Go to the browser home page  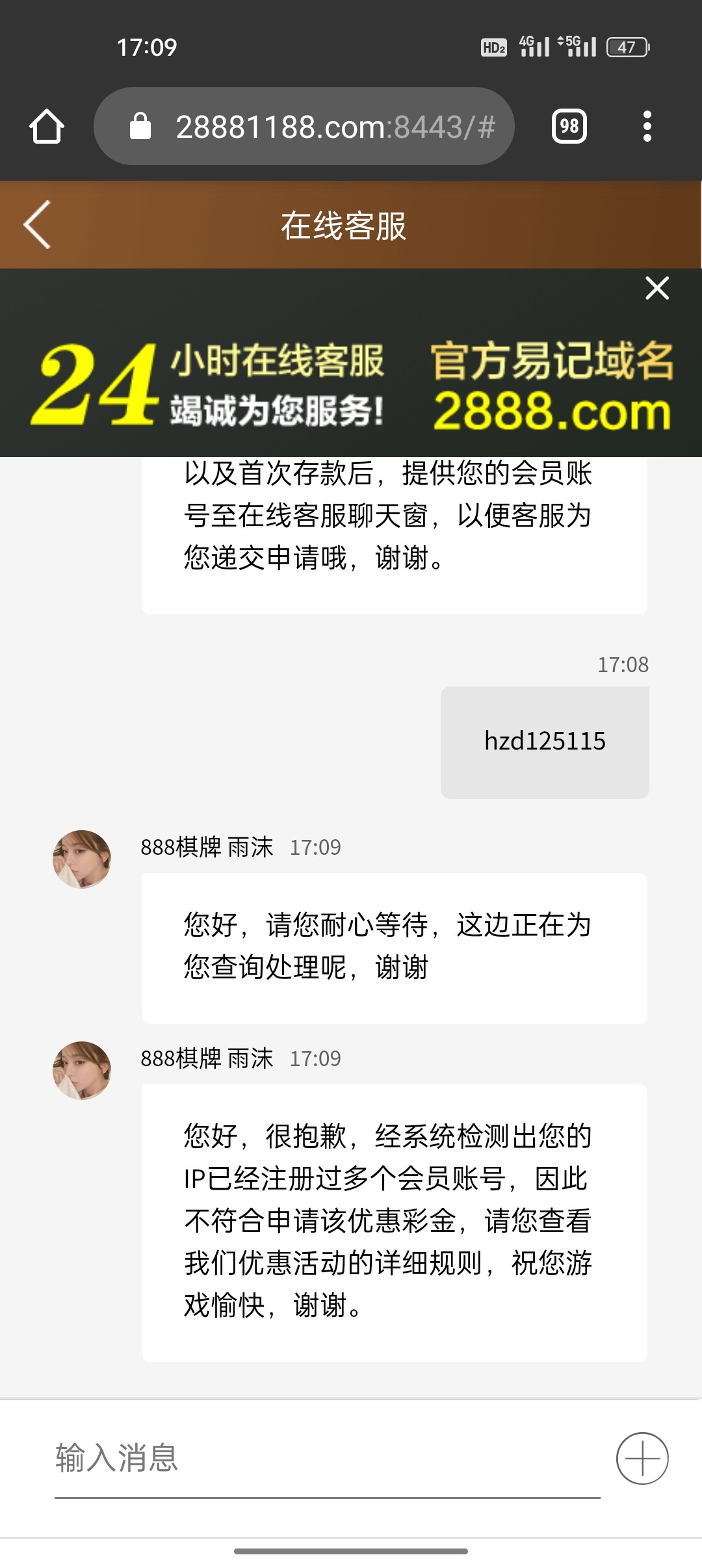click(47, 126)
